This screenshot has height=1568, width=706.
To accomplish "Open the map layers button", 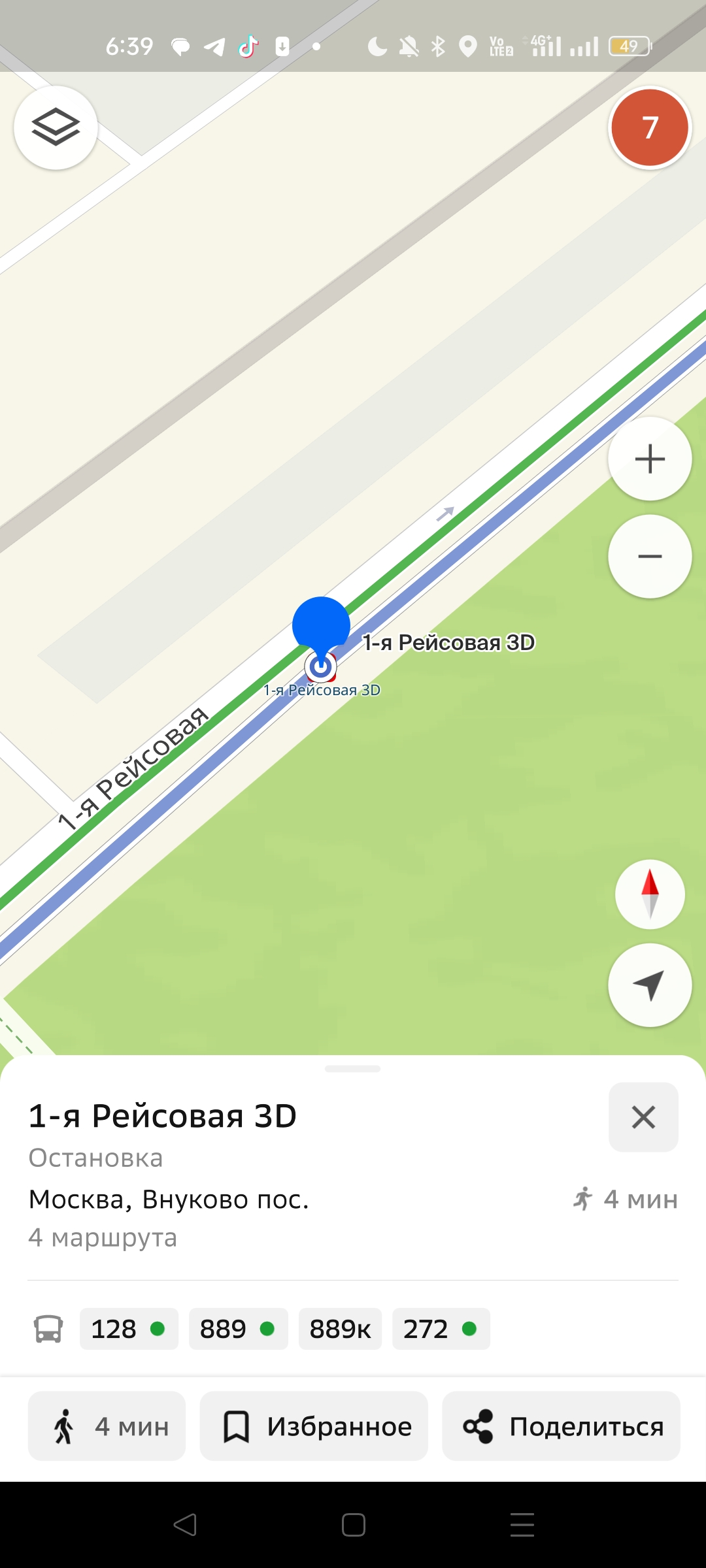I will coord(56,127).
